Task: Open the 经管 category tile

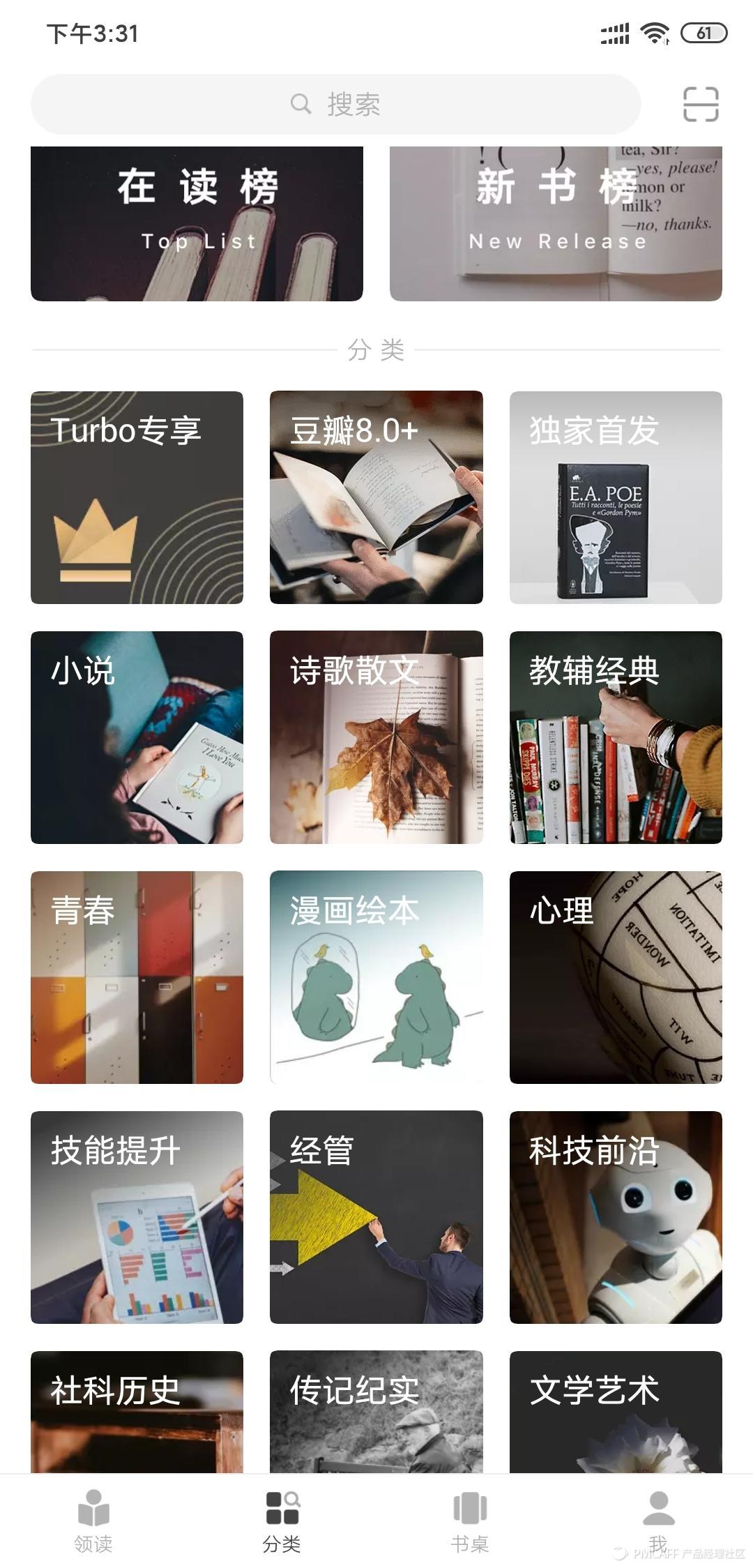Action: point(376,1217)
